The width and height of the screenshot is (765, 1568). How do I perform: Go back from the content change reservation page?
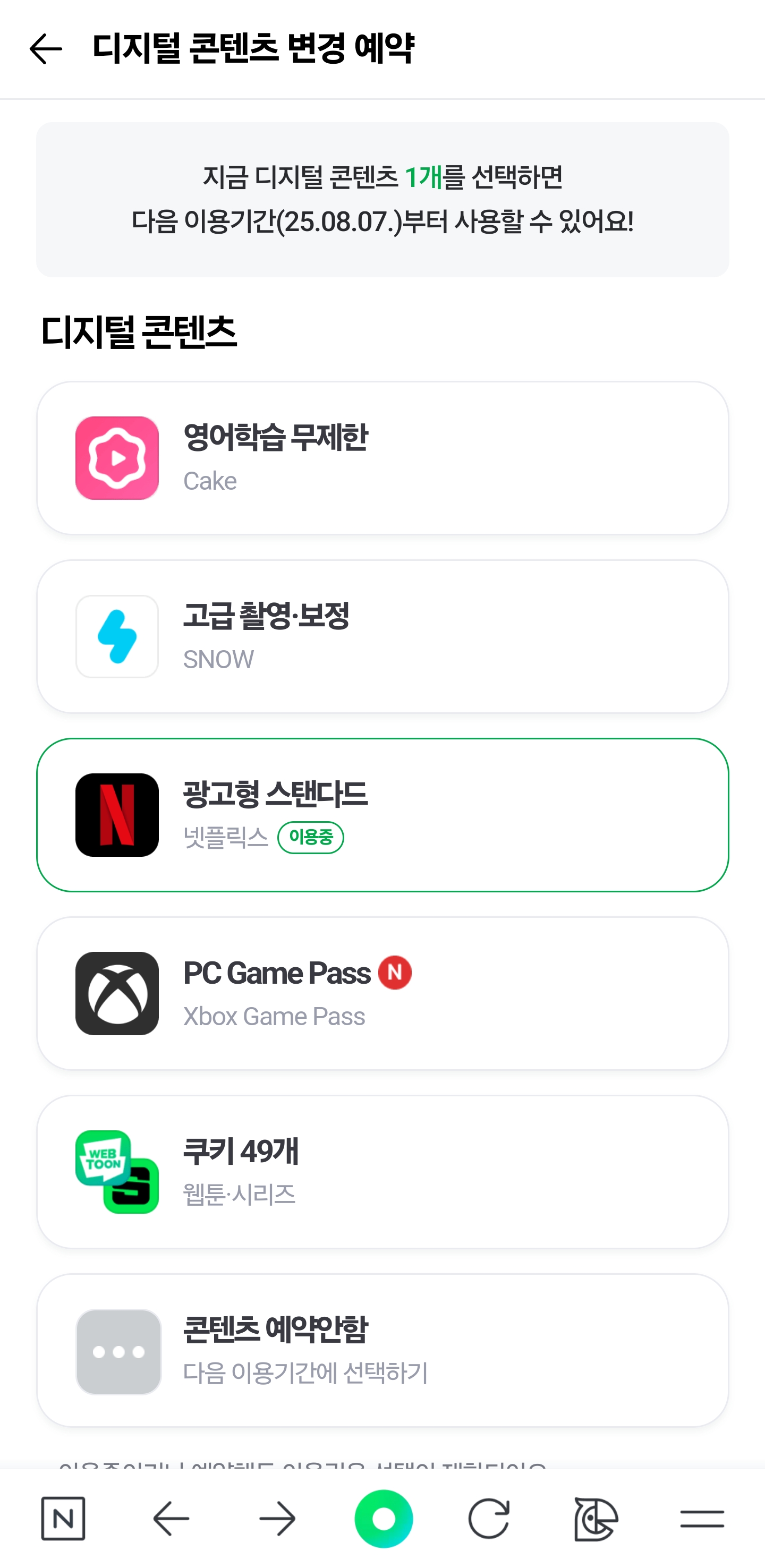(x=46, y=49)
